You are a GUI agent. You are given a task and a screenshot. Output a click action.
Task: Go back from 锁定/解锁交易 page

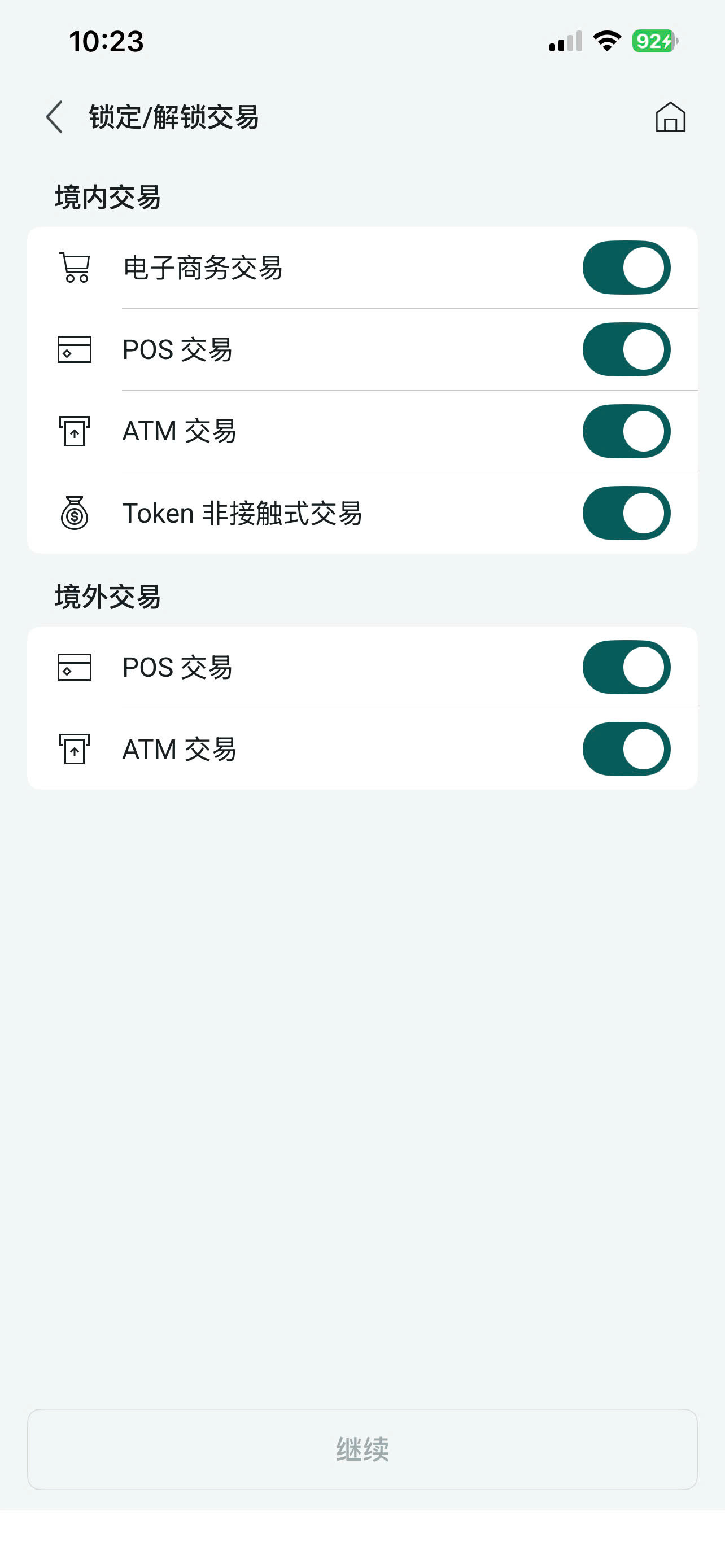55,117
